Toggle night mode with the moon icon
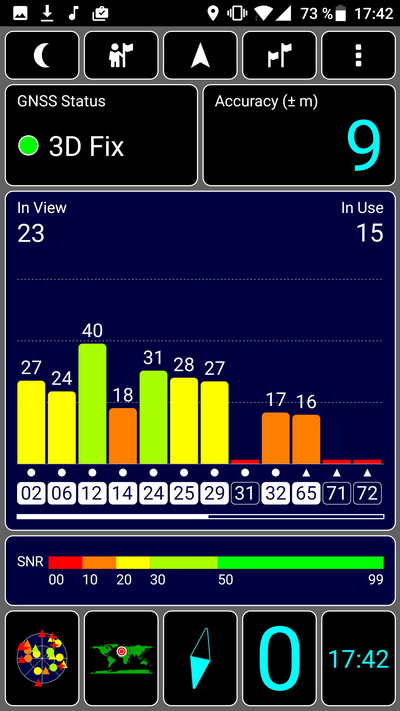The width and height of the screenshot is (400, 711). (42, 56)
